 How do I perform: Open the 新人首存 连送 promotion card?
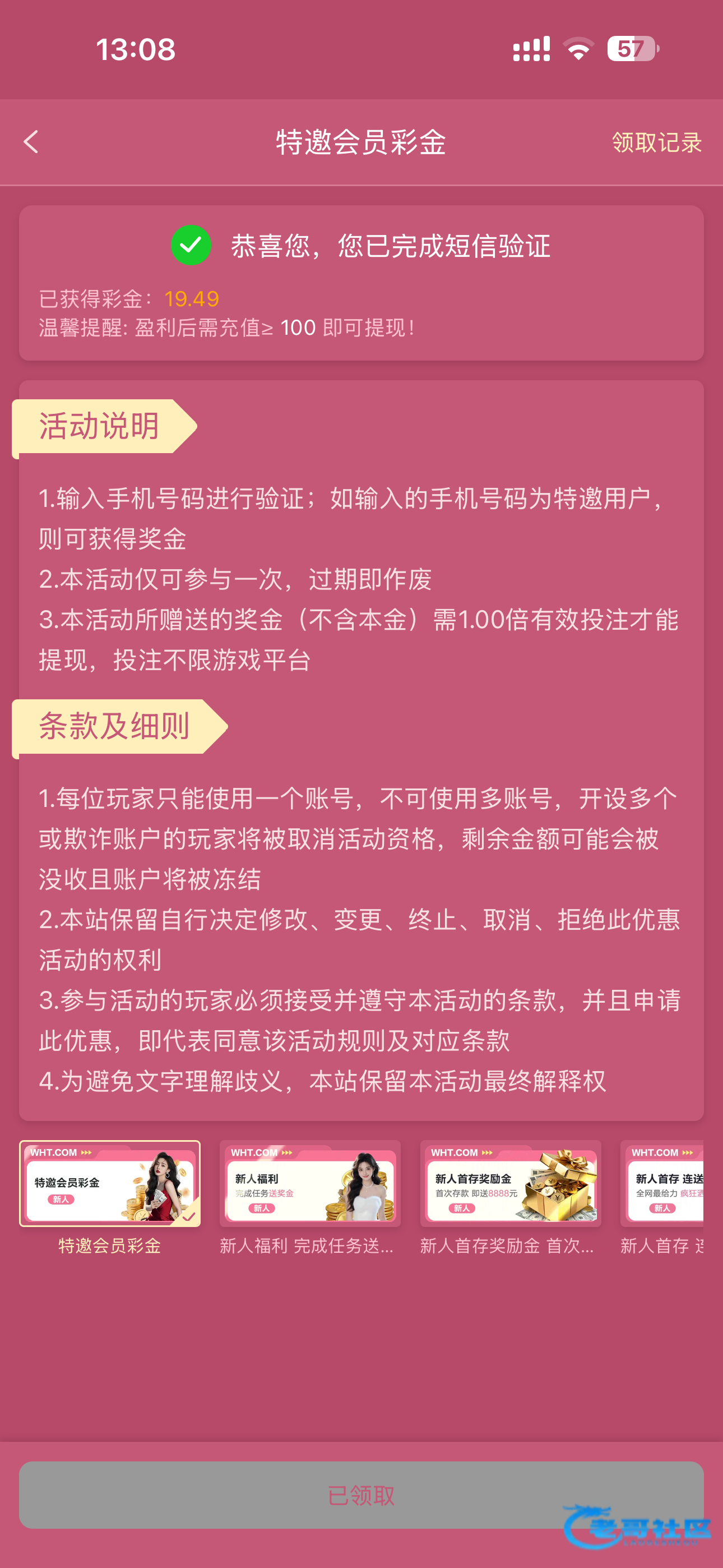pos(662,1183)
